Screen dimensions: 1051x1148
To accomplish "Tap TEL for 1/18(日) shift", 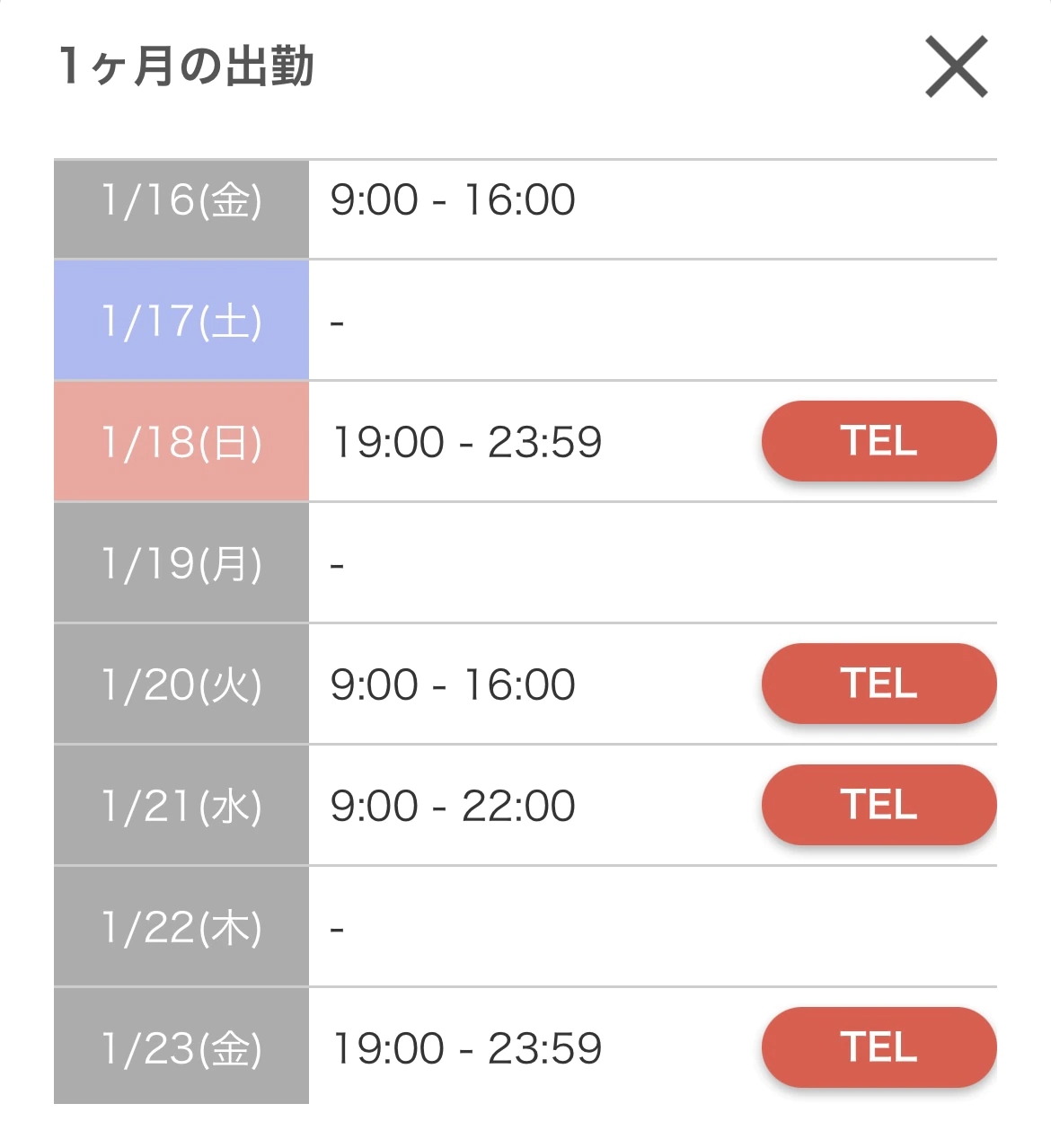I will tap(879, 441).
